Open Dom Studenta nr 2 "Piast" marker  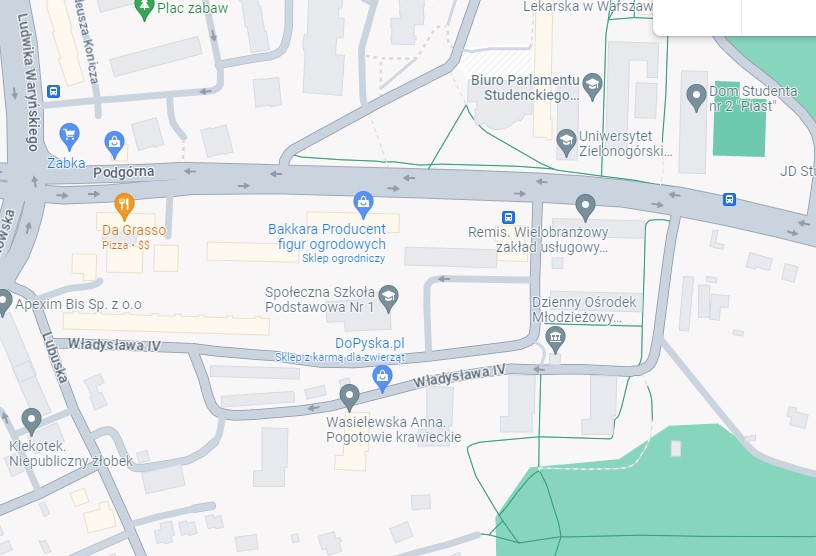(697, 97)
